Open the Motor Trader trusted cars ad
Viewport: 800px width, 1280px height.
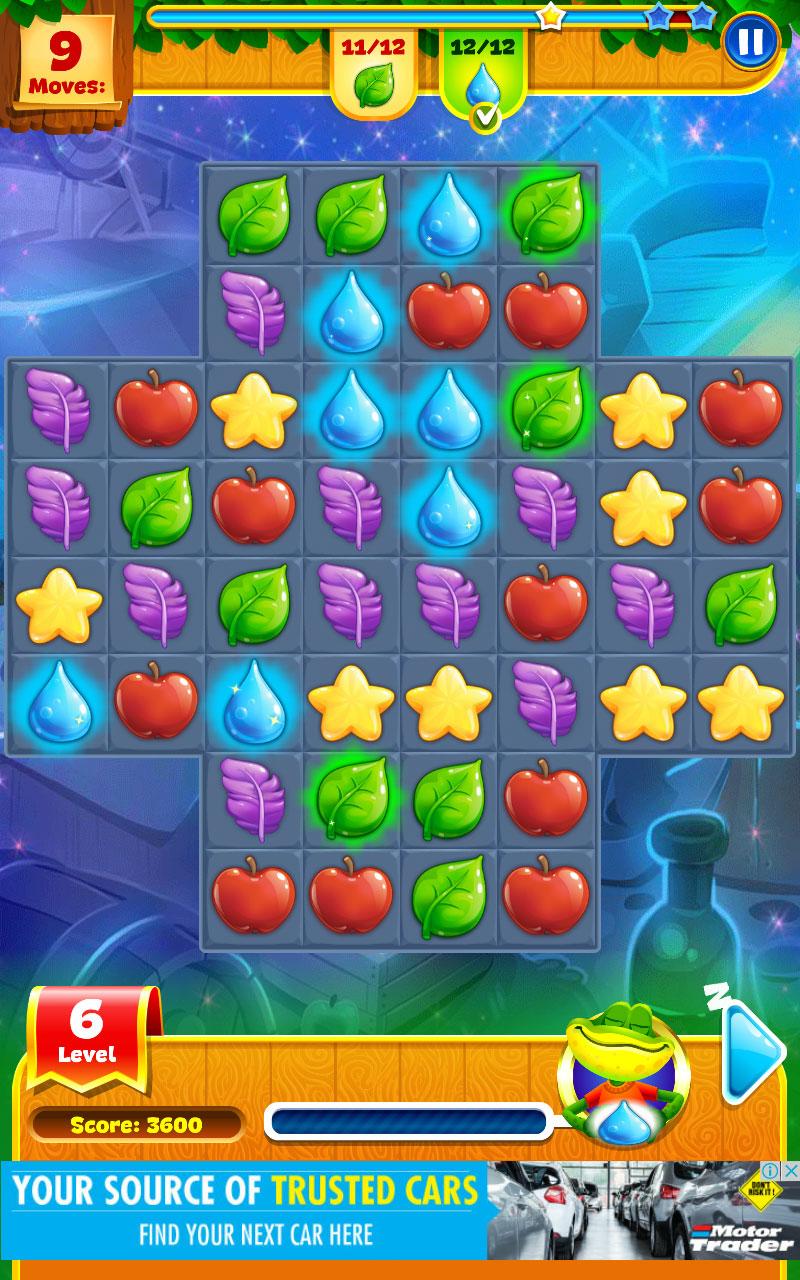point(400,1210)
